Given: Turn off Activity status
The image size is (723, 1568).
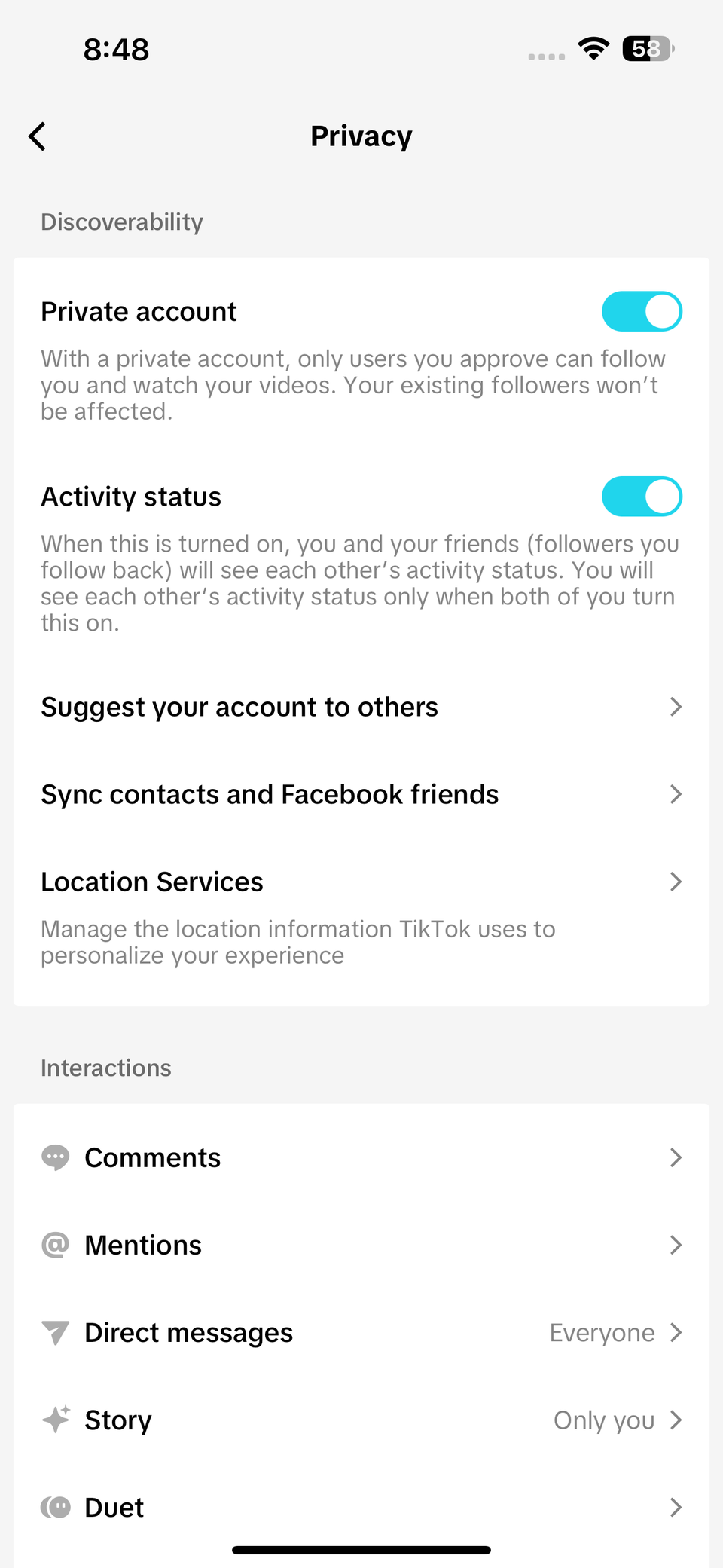Looking at the screenshot, I should 642,496.
